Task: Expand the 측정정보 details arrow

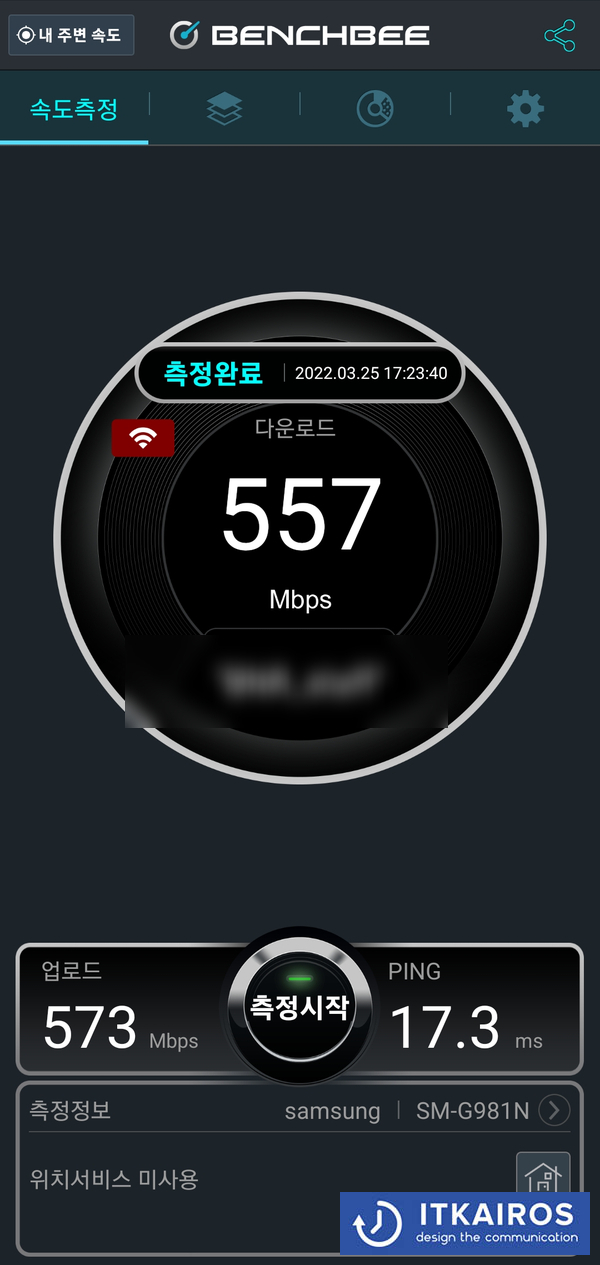Action: (554, 1110)
